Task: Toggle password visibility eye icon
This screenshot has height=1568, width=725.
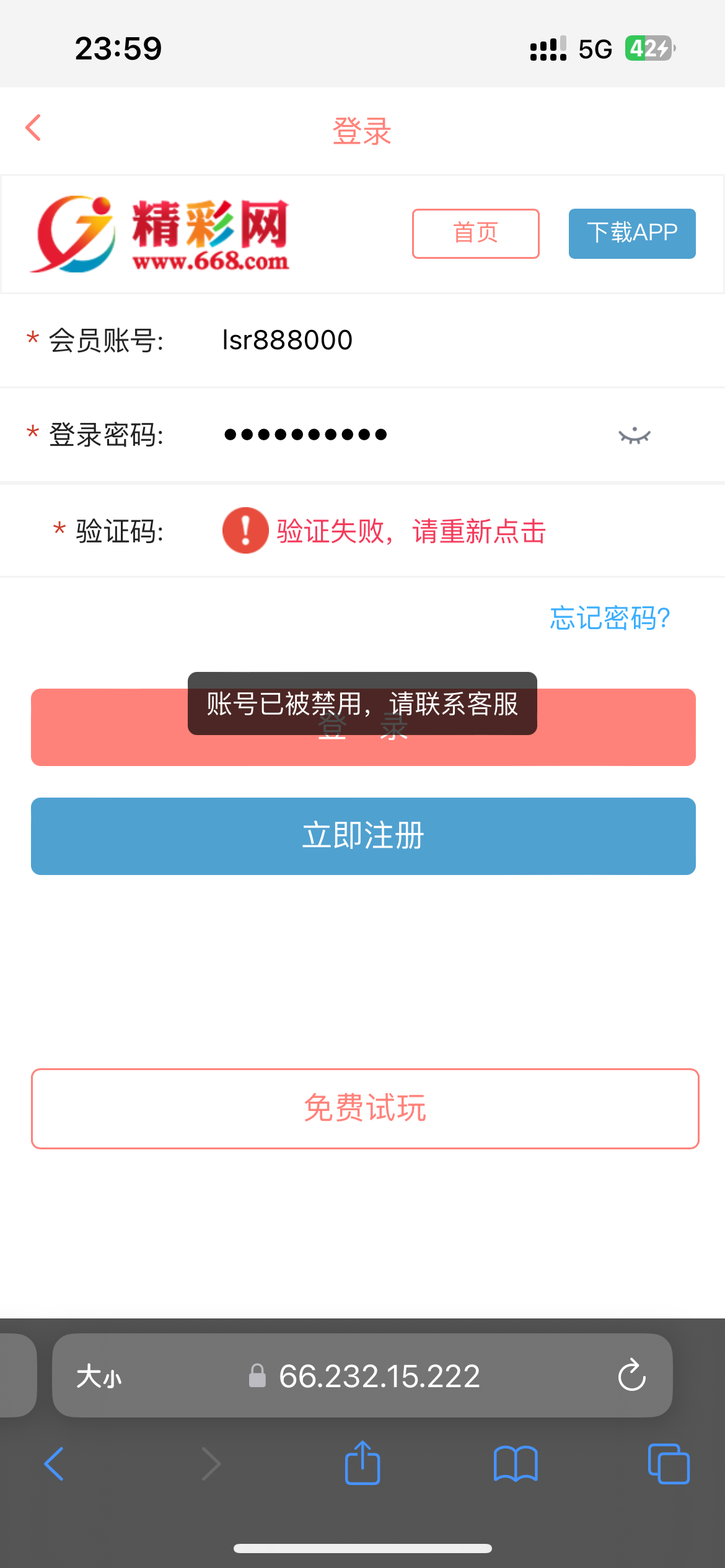Action: pyautogui.click(x=634, y=436)
